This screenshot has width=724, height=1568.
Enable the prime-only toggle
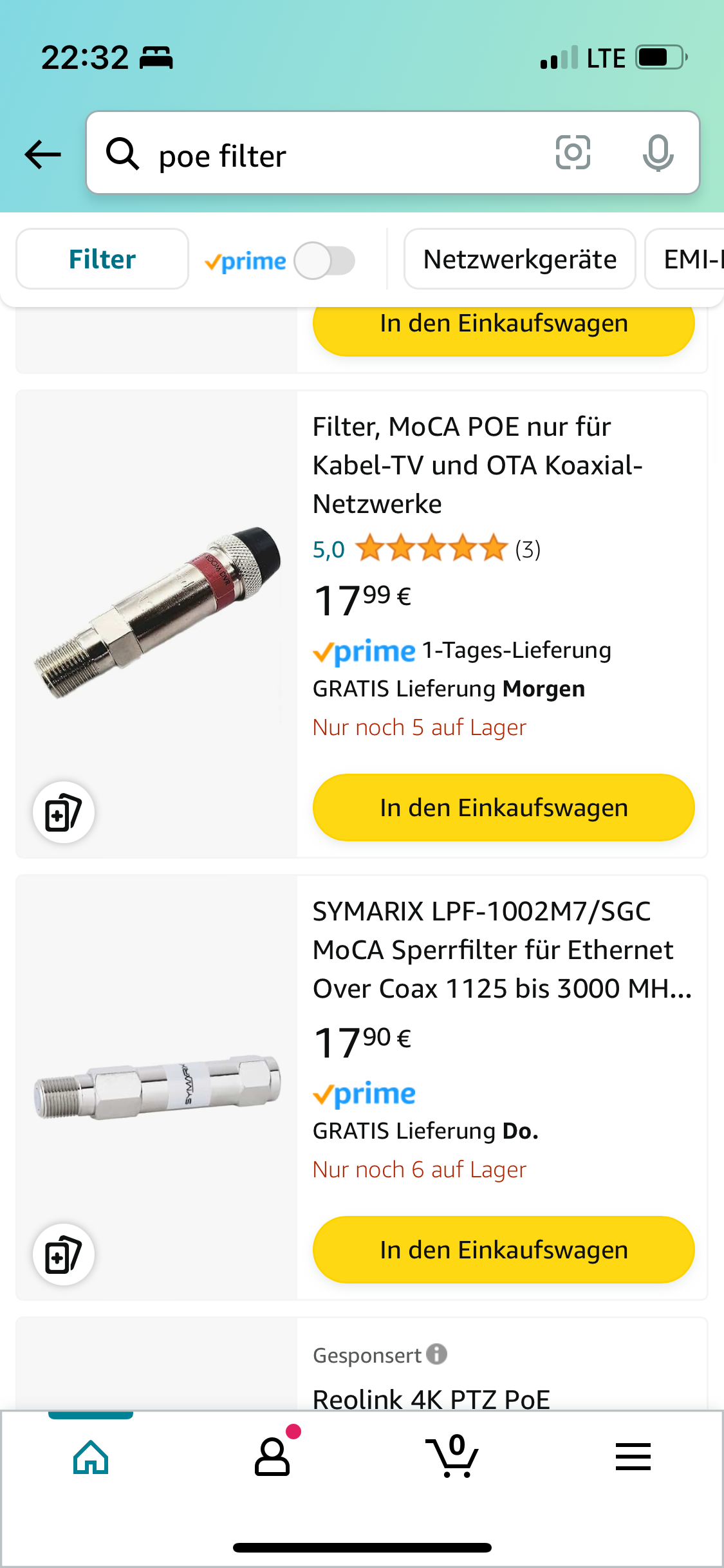point(324,261)
